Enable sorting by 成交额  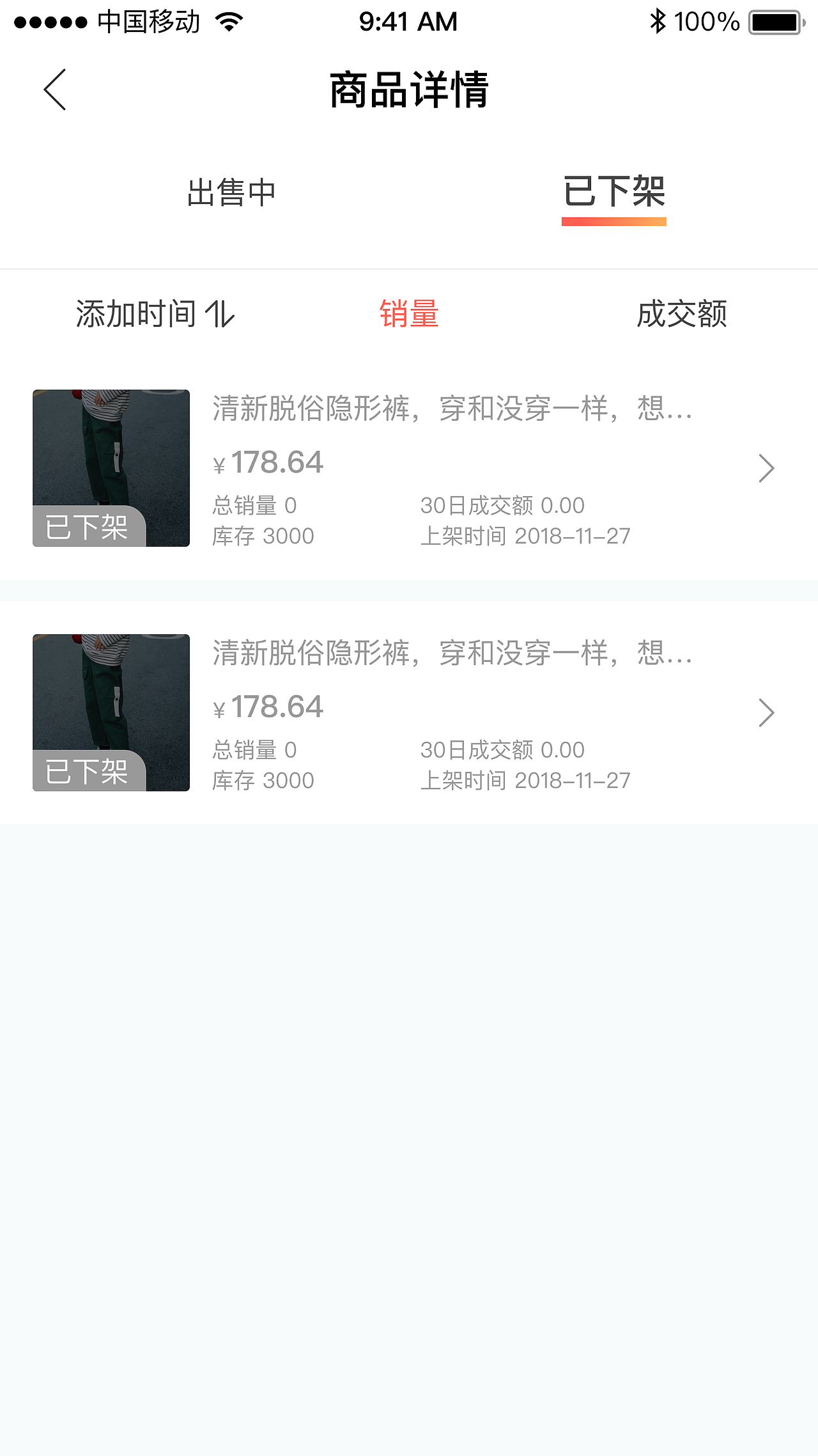(x=682, y=315)
